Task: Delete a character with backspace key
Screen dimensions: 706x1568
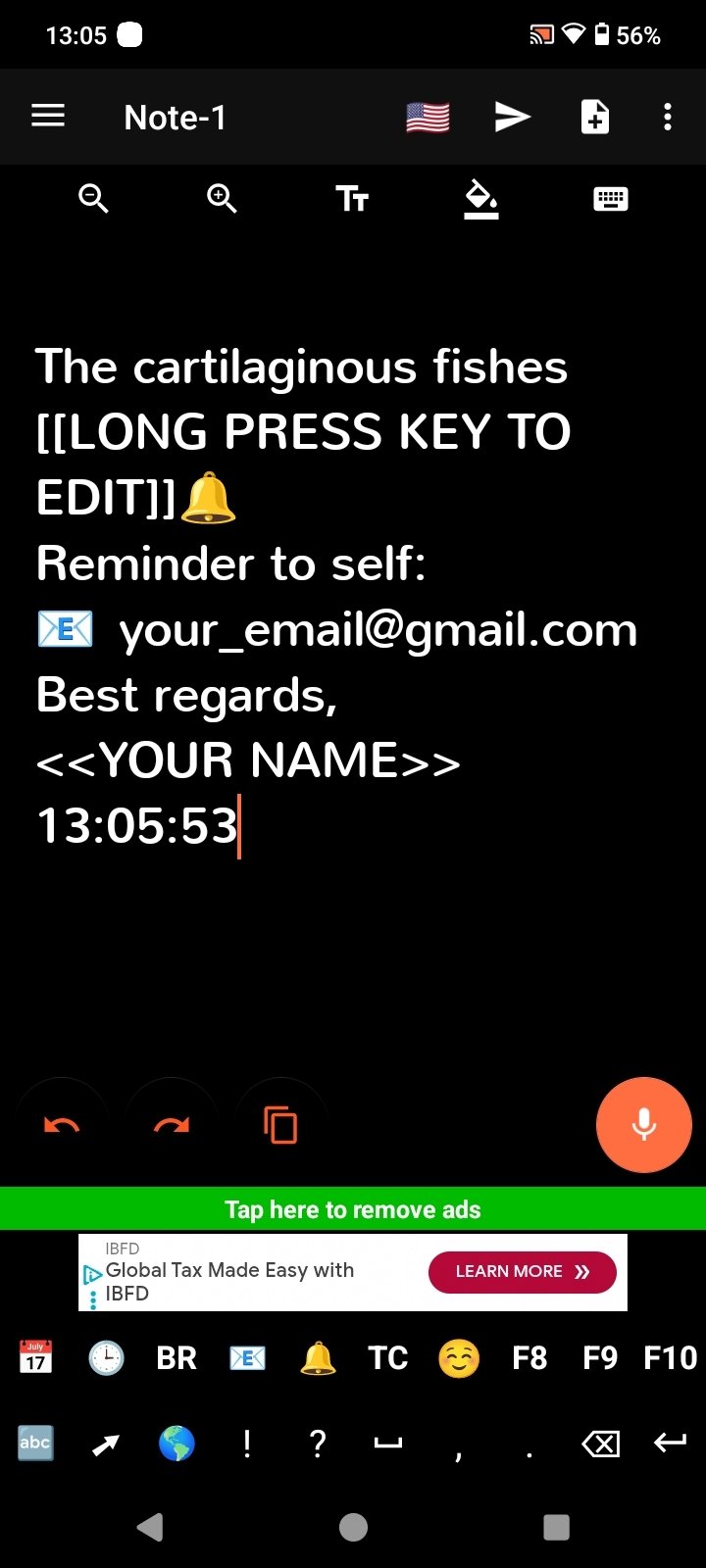Action: pyautogui.click(x=600, y=1444)
